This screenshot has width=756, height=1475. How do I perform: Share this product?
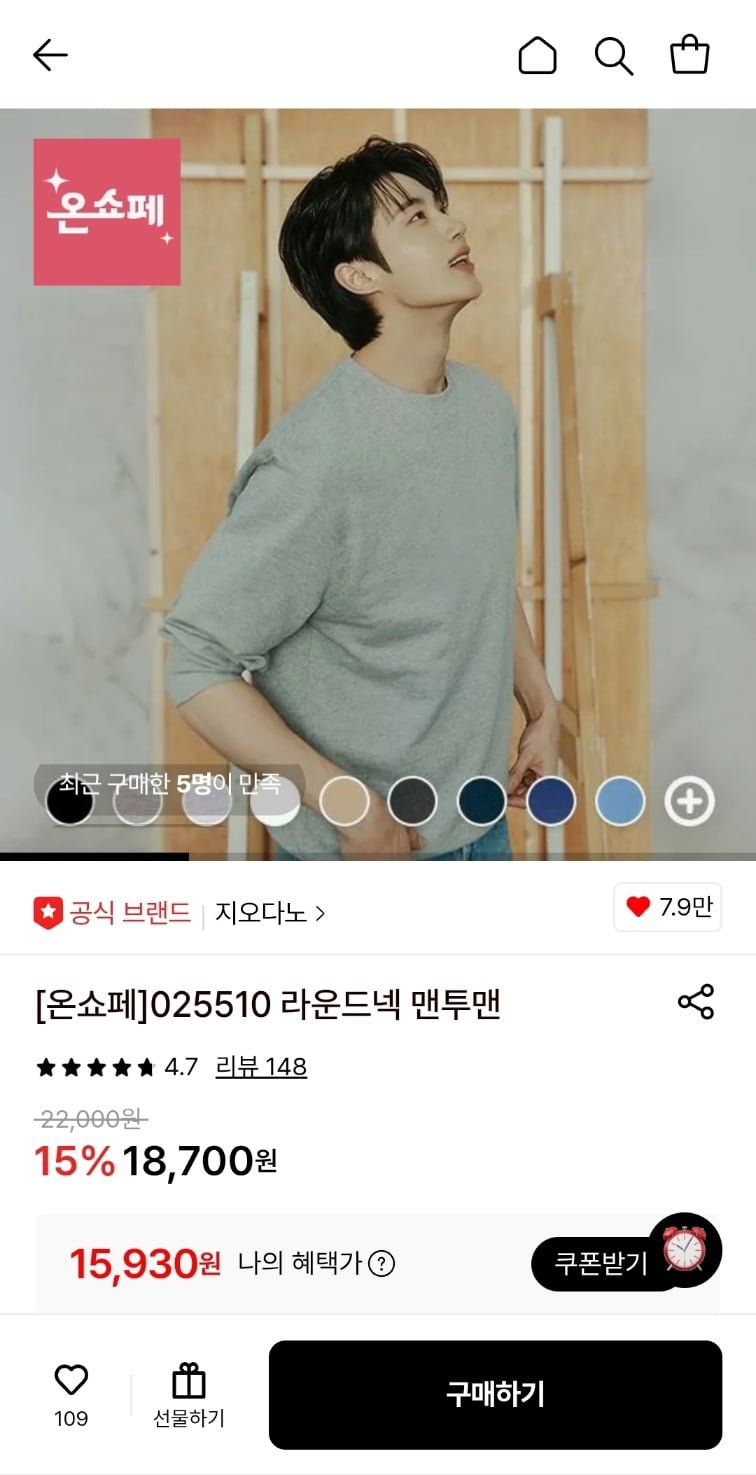click(697, 1001)
